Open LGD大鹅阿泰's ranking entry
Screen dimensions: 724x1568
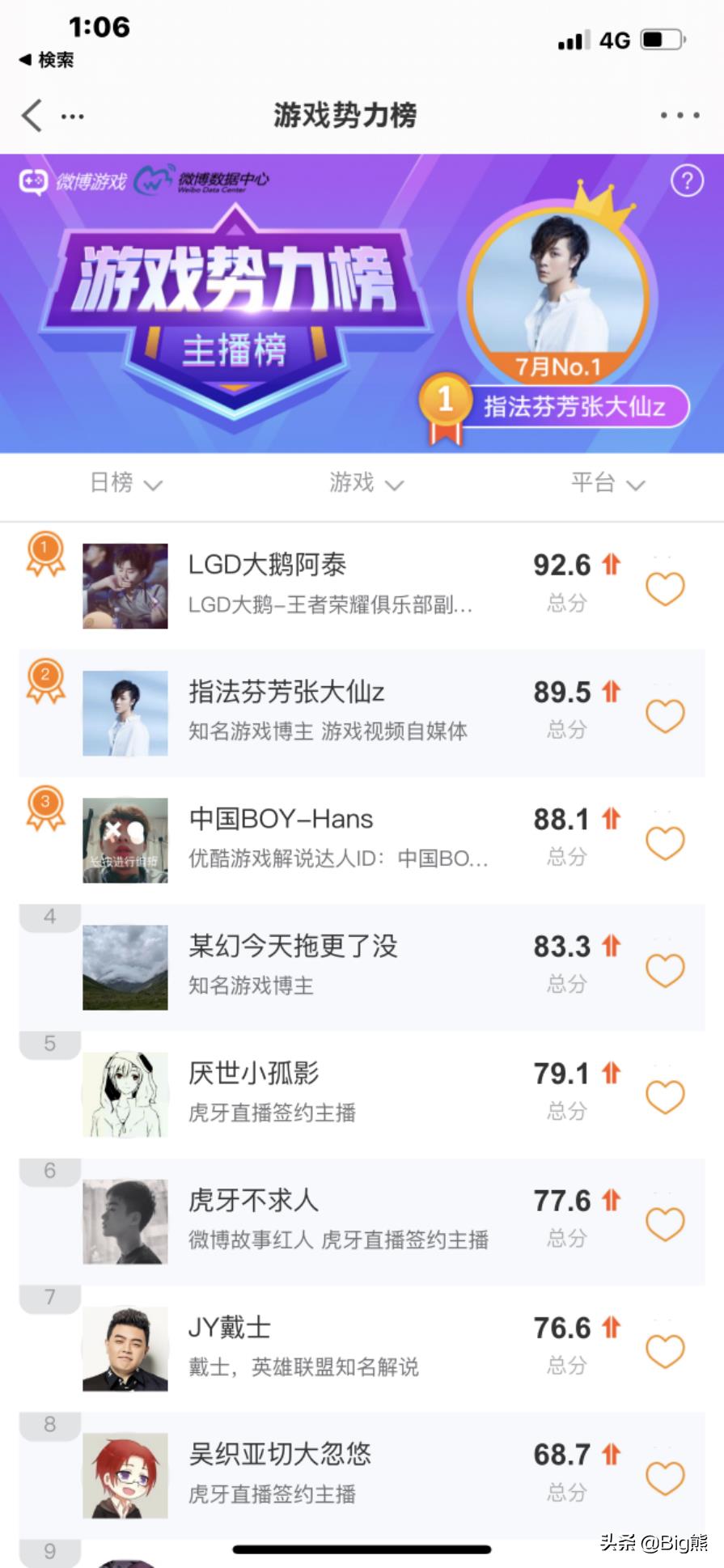pos(267,565)
